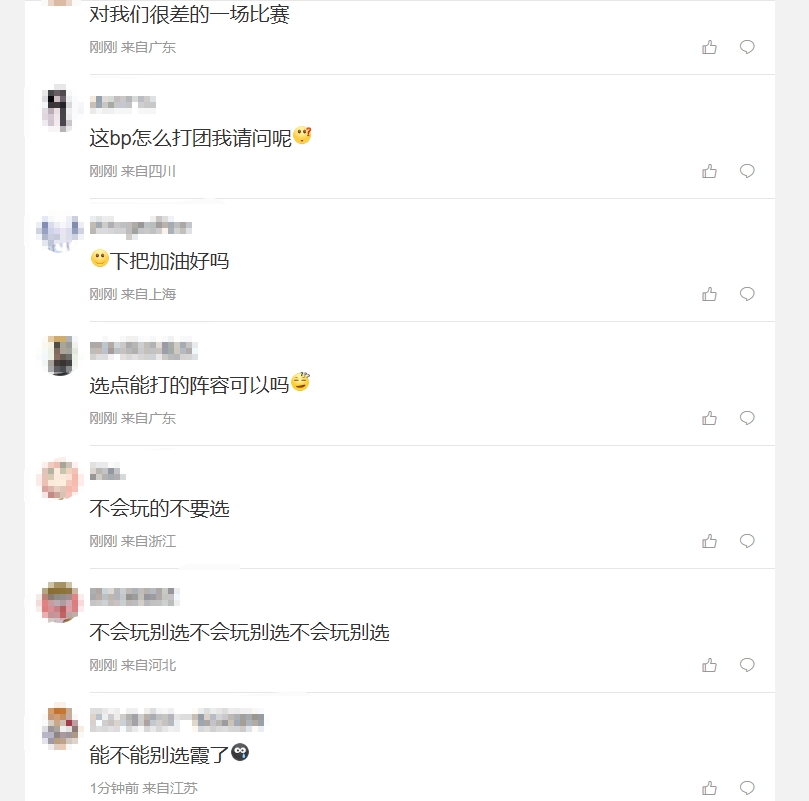Reply to the comment '这bp怎么打团我请问呢'

pyautogui.click(x=747, y=171)
